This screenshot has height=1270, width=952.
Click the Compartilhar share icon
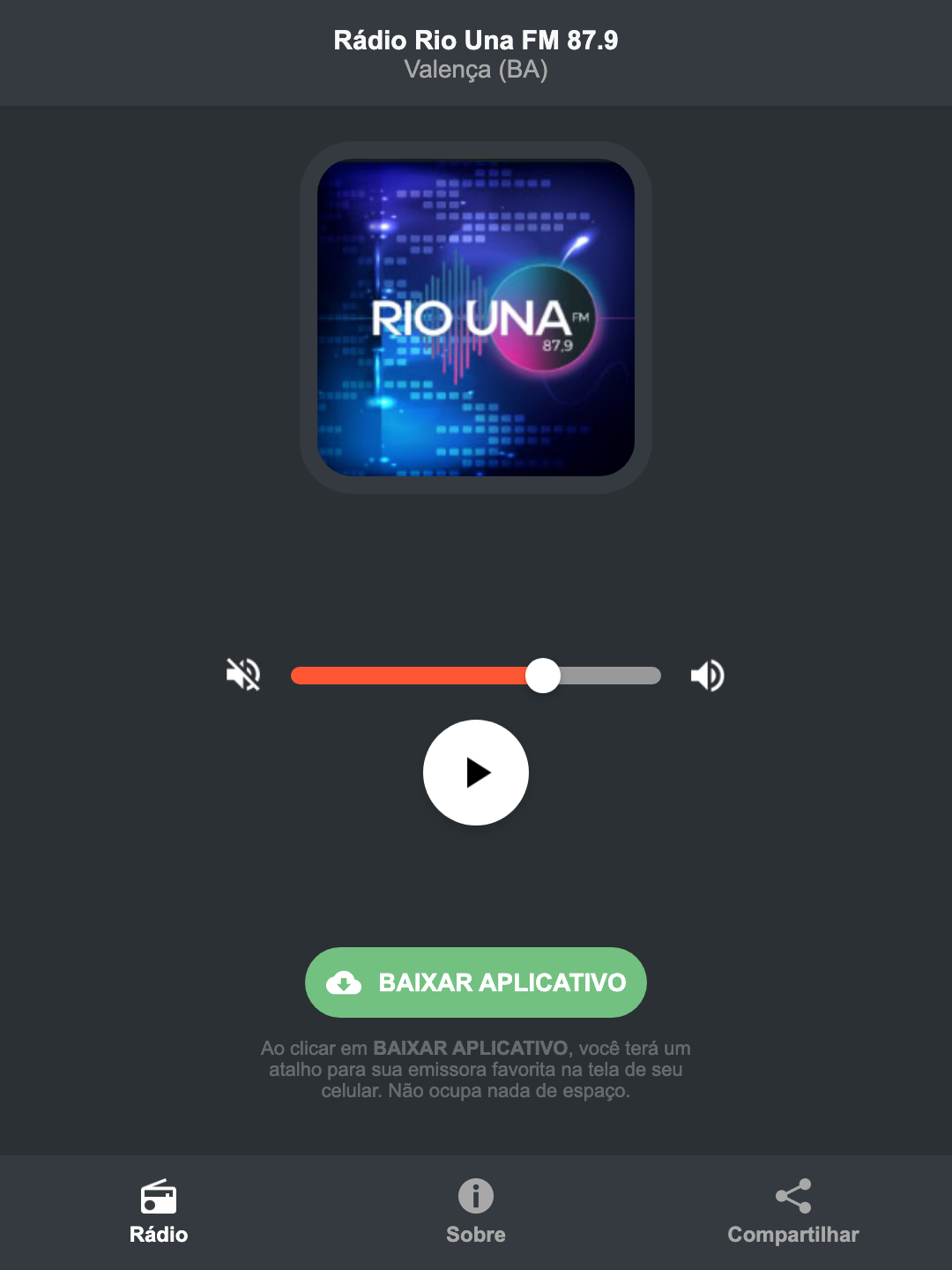(x=792, y=1195)
